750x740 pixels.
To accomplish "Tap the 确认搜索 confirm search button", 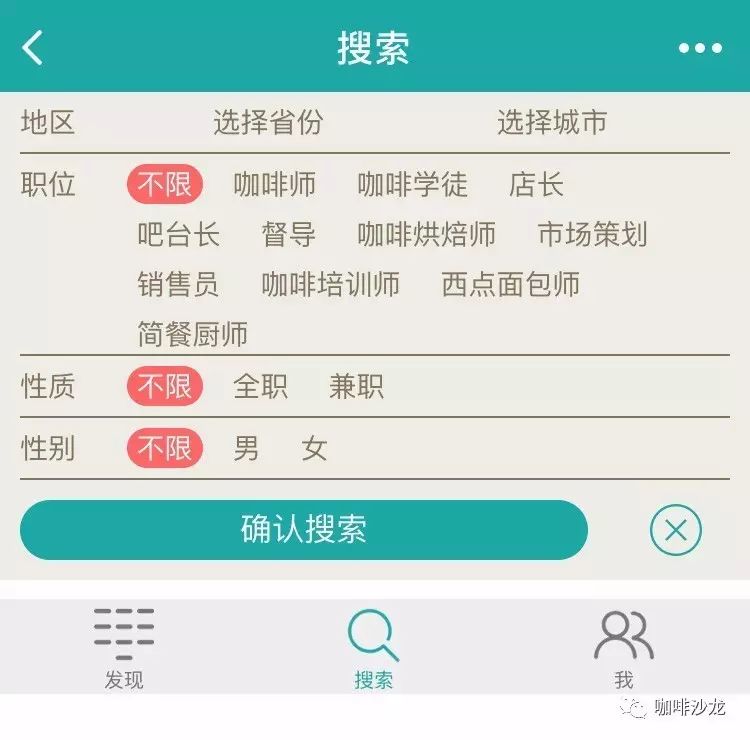I will pos(303,530).
